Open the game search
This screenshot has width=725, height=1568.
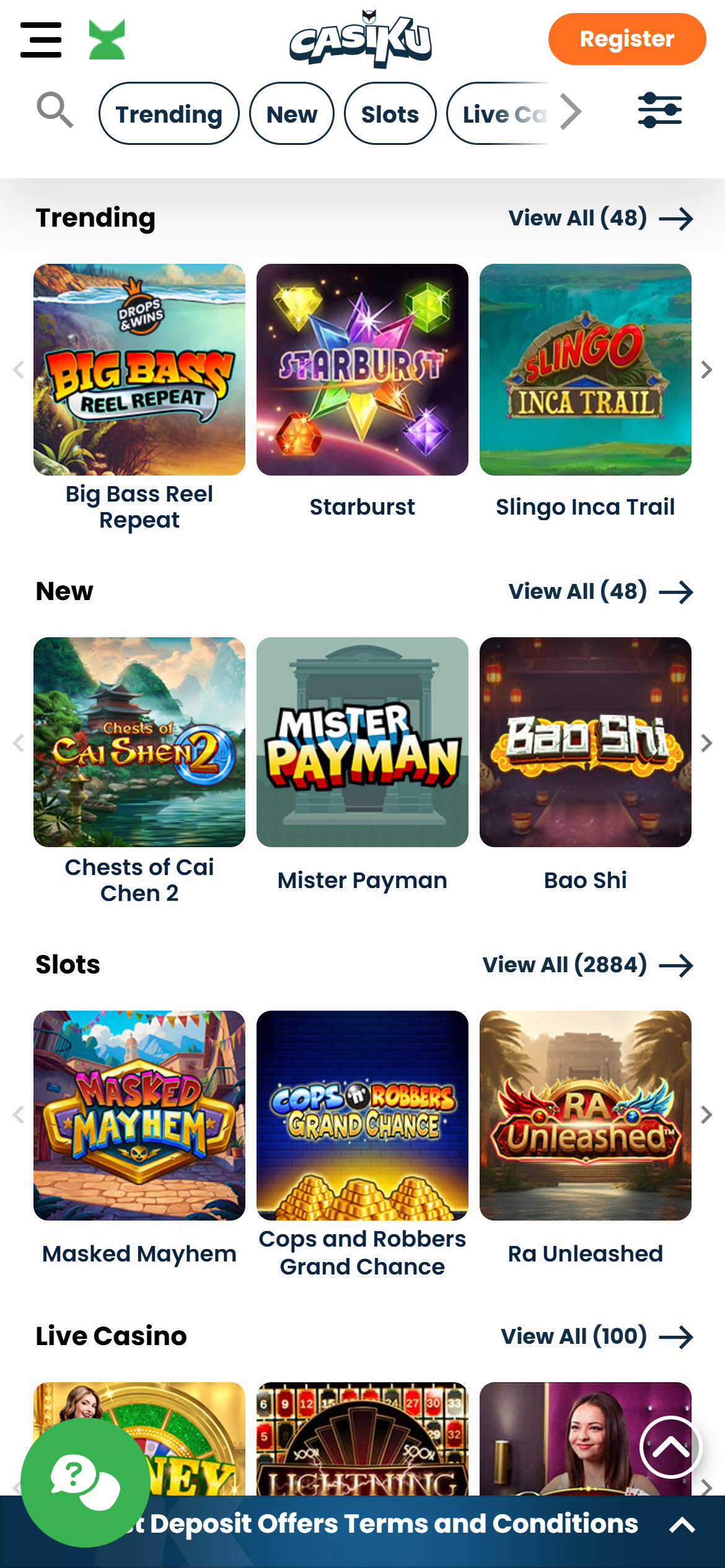pyautogui.click(x=55, y=111)
